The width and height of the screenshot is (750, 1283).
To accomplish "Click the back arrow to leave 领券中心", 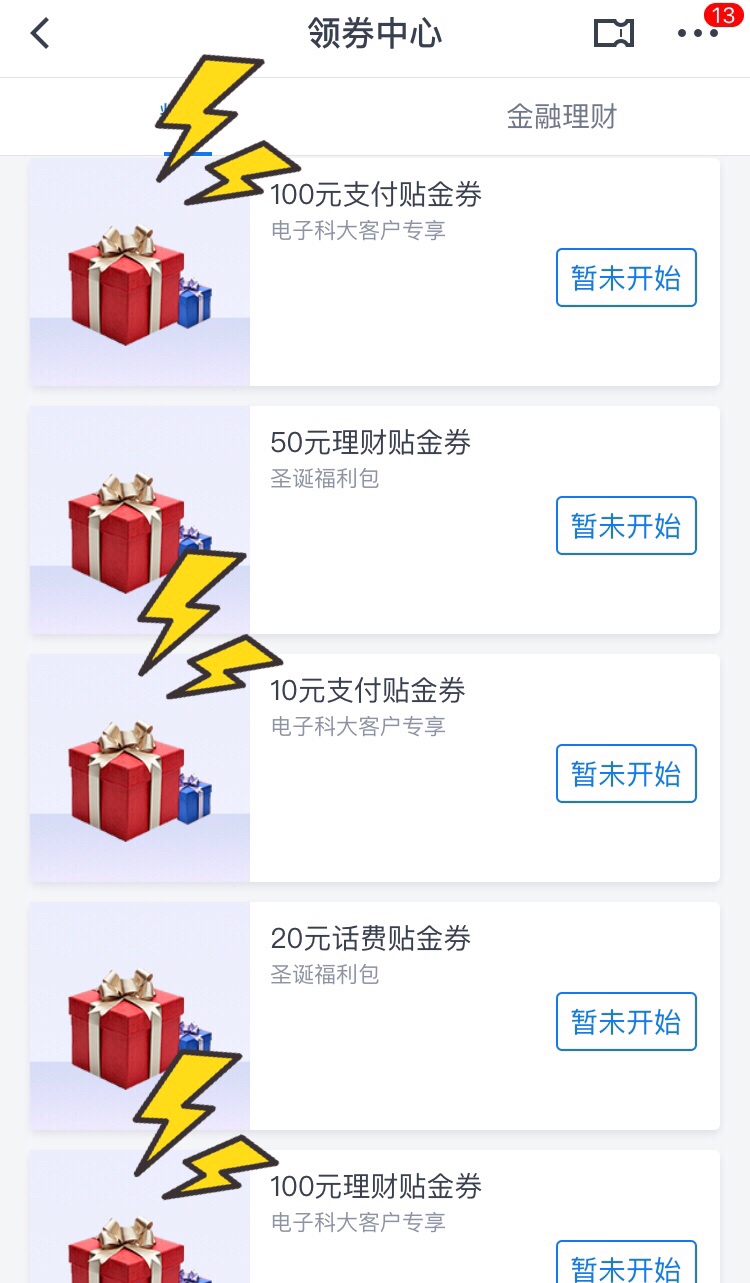I will tap(38, 33).
